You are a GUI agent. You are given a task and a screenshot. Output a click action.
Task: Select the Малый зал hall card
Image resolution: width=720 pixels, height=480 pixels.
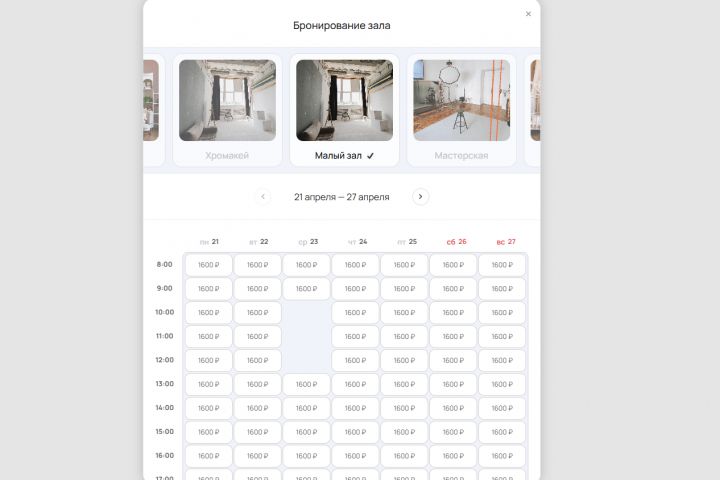pos(344,110)
